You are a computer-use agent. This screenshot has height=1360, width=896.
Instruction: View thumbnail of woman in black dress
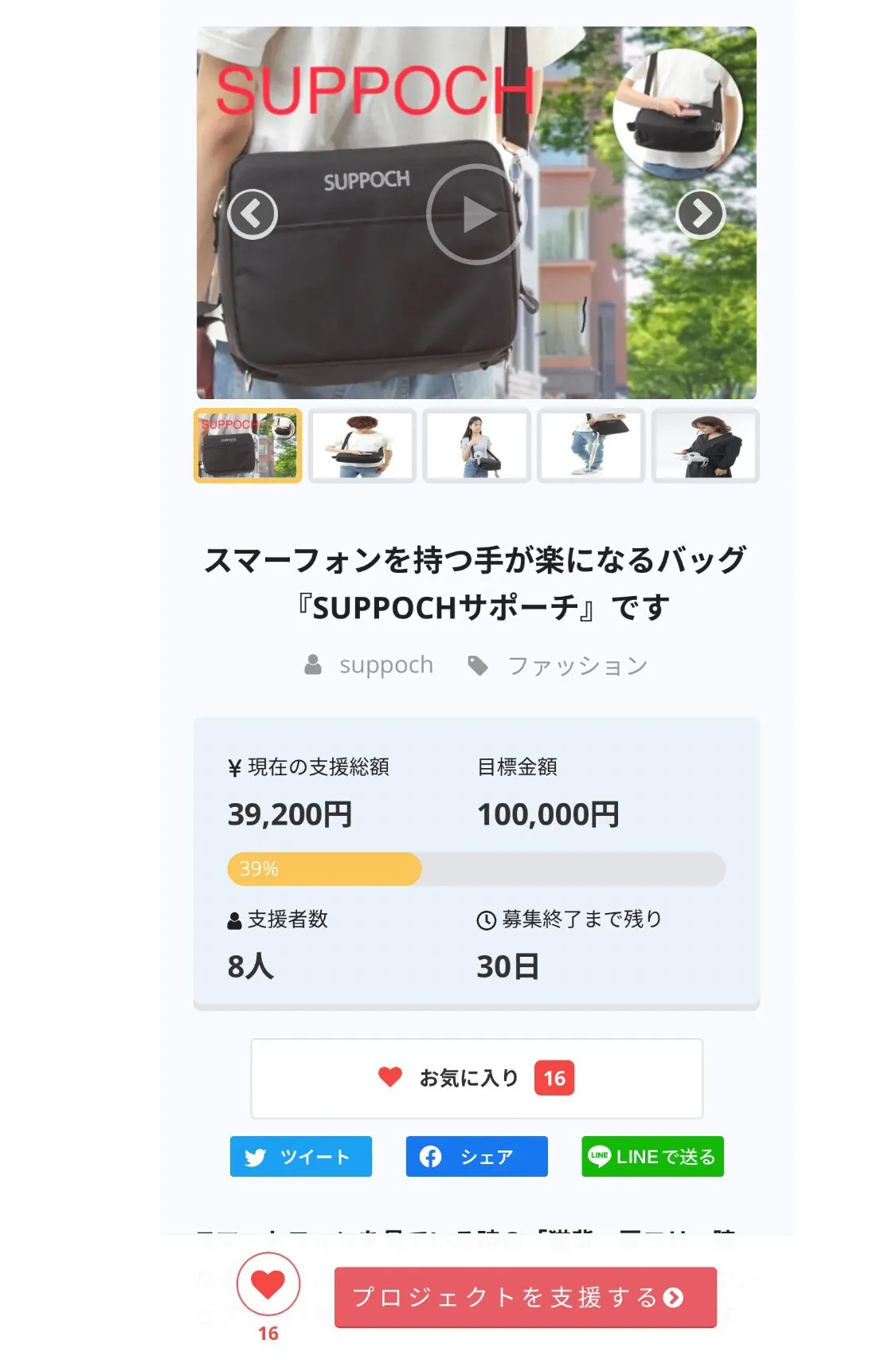[x=705, y=446]
